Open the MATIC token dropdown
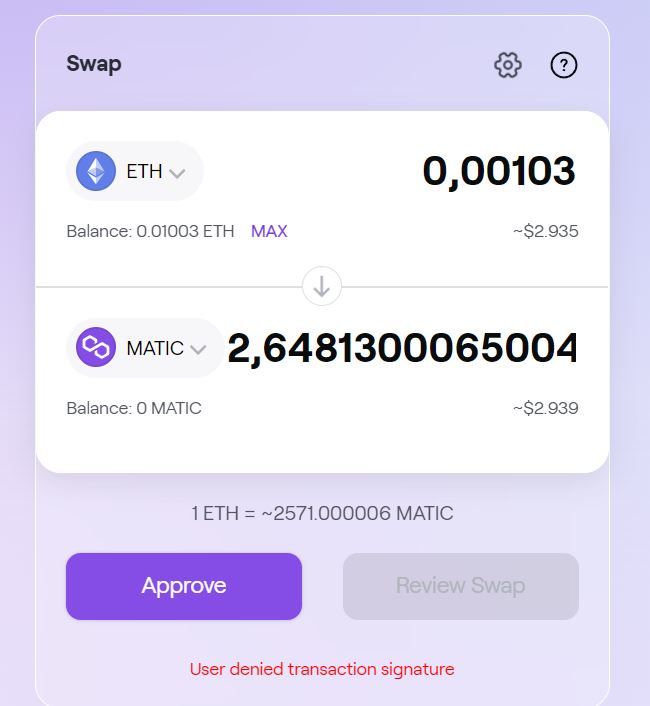The height and width of the screenshot is (706, 650). pos(145,348)
